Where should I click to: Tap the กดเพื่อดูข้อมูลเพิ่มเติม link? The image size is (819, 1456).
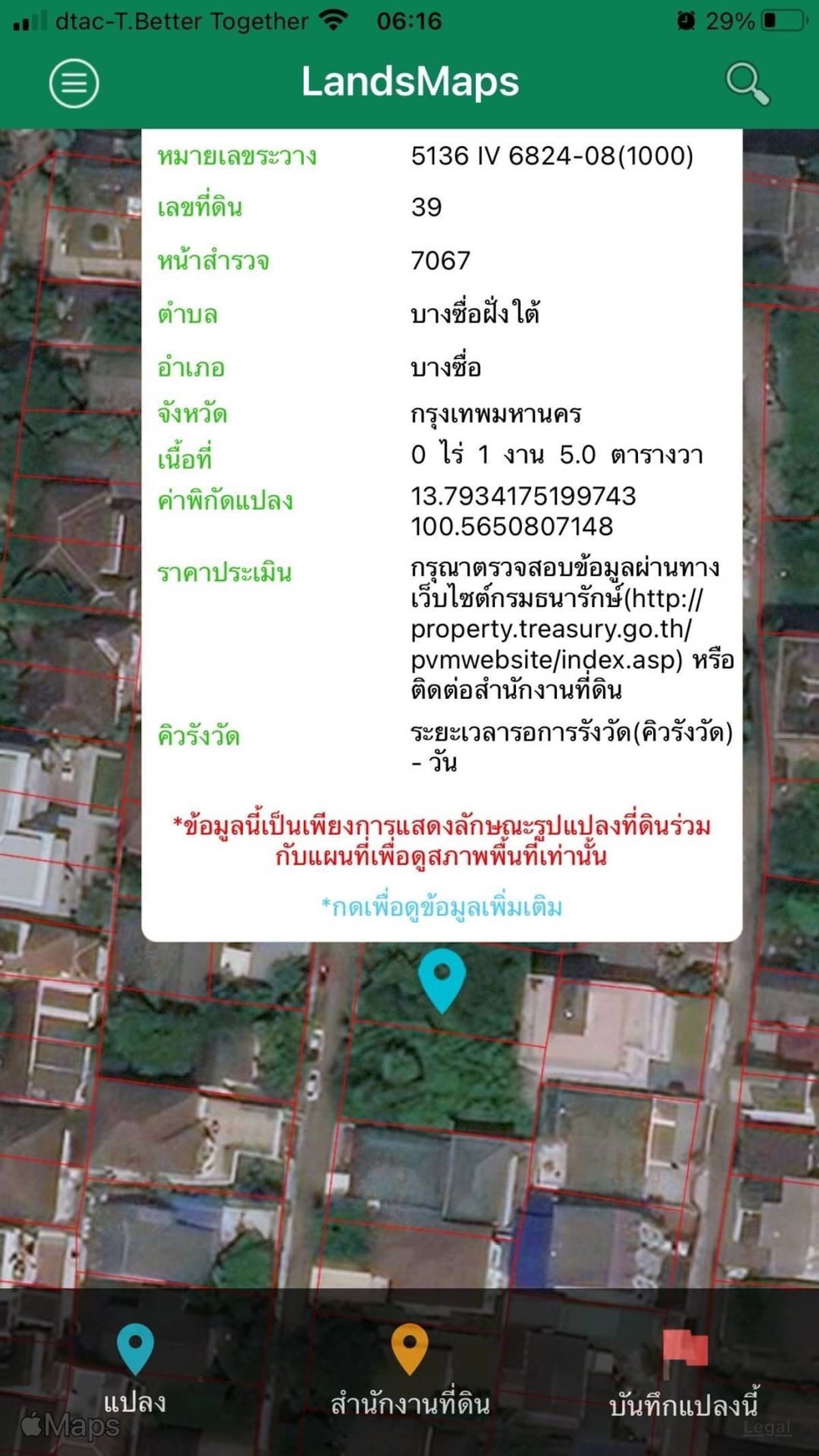(x=442, y=908)
